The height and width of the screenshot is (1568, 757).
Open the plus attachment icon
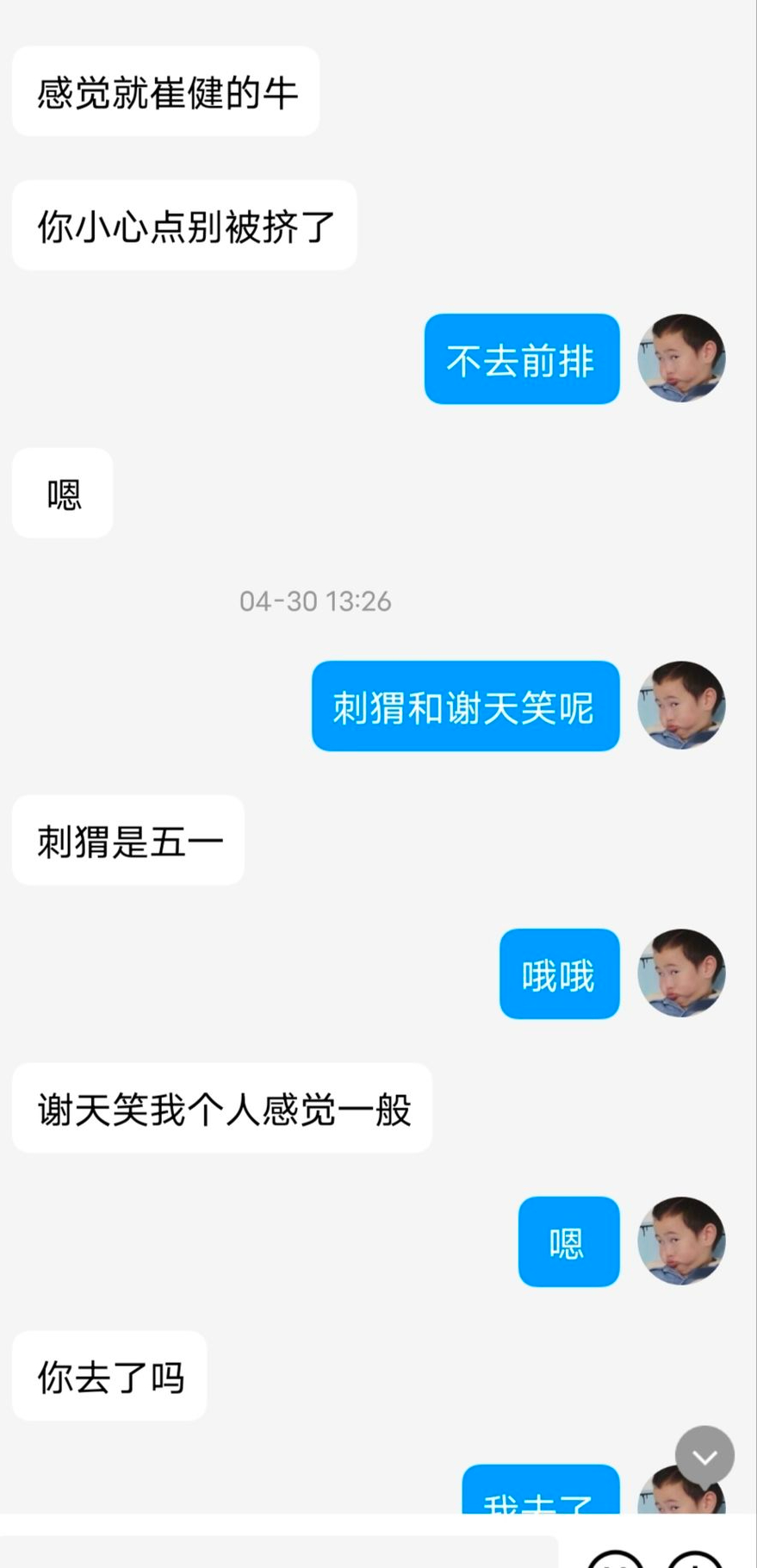[696, 1561]
